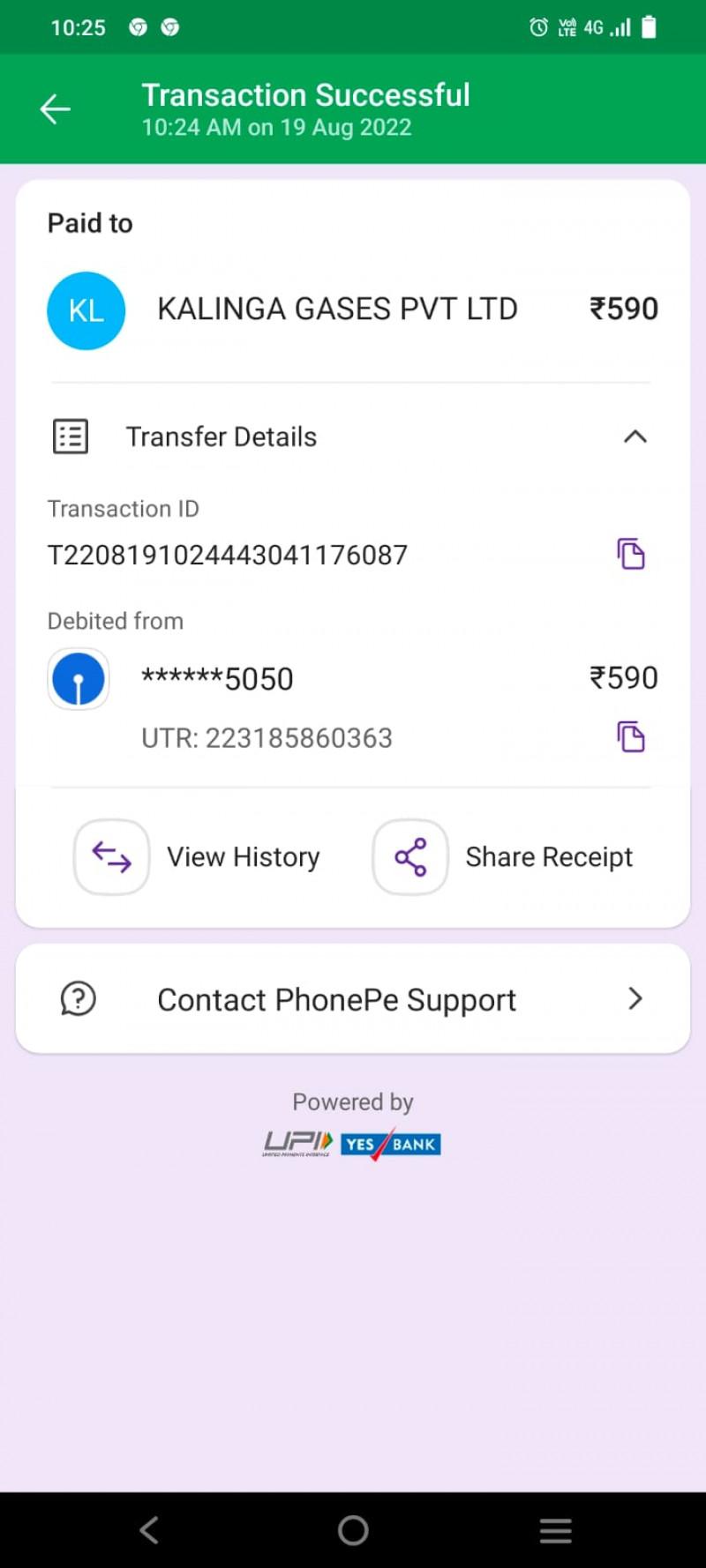The image size is (706, 1568).
Task: Copy the Transaction ID
Action: [630, 554]
